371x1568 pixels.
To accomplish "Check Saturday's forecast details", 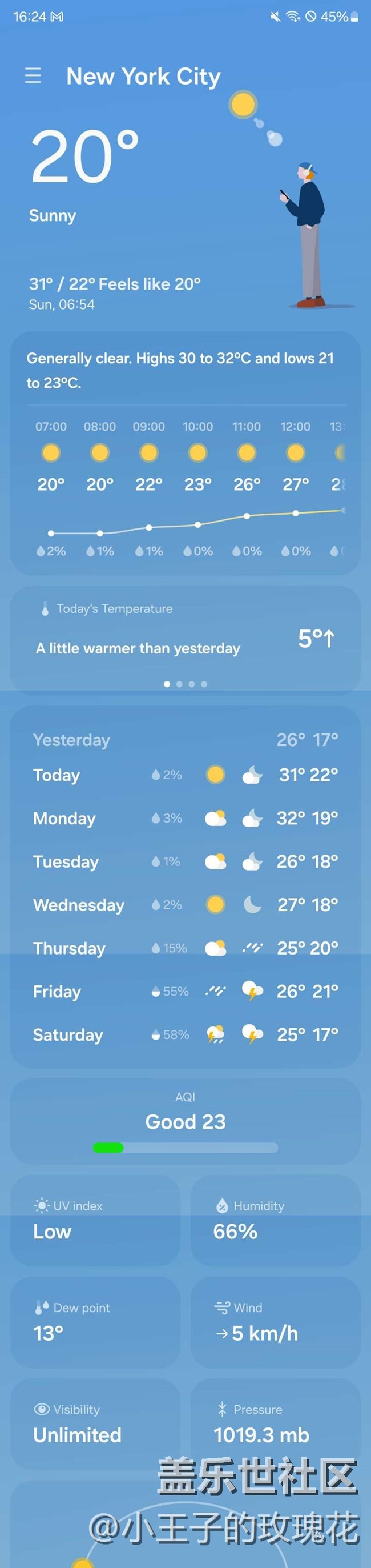I will 185,1034.
